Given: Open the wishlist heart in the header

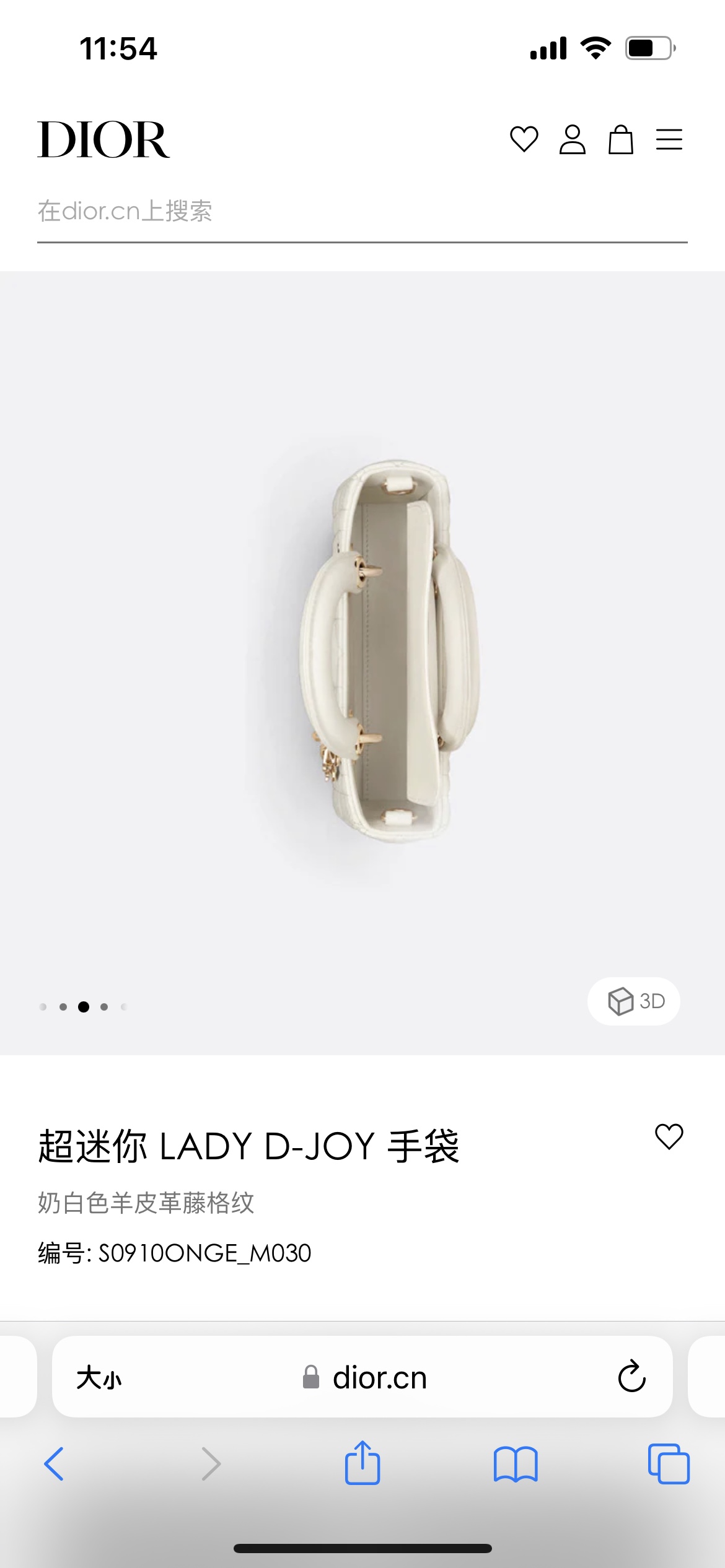Looking at the screenshot, I should pyautogui.click(x=524, y=139).
